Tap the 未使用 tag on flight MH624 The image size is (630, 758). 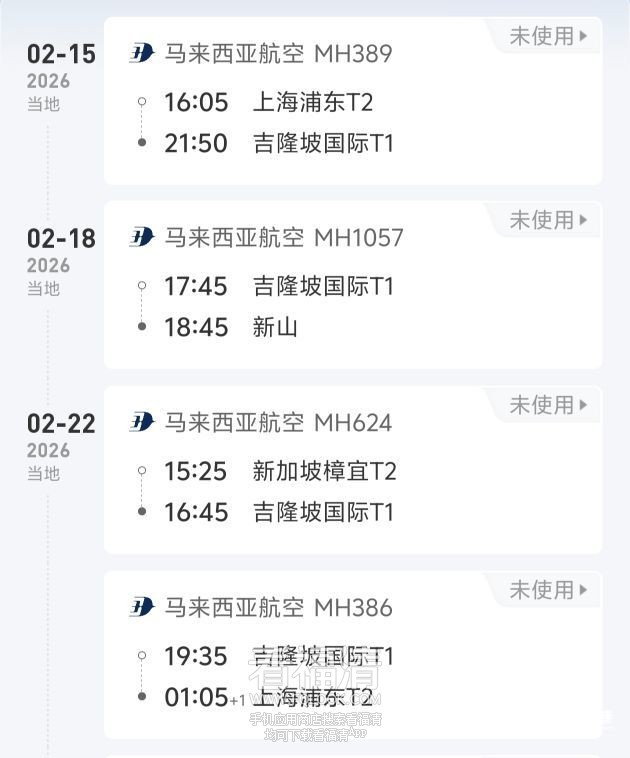tap(547, 406)
